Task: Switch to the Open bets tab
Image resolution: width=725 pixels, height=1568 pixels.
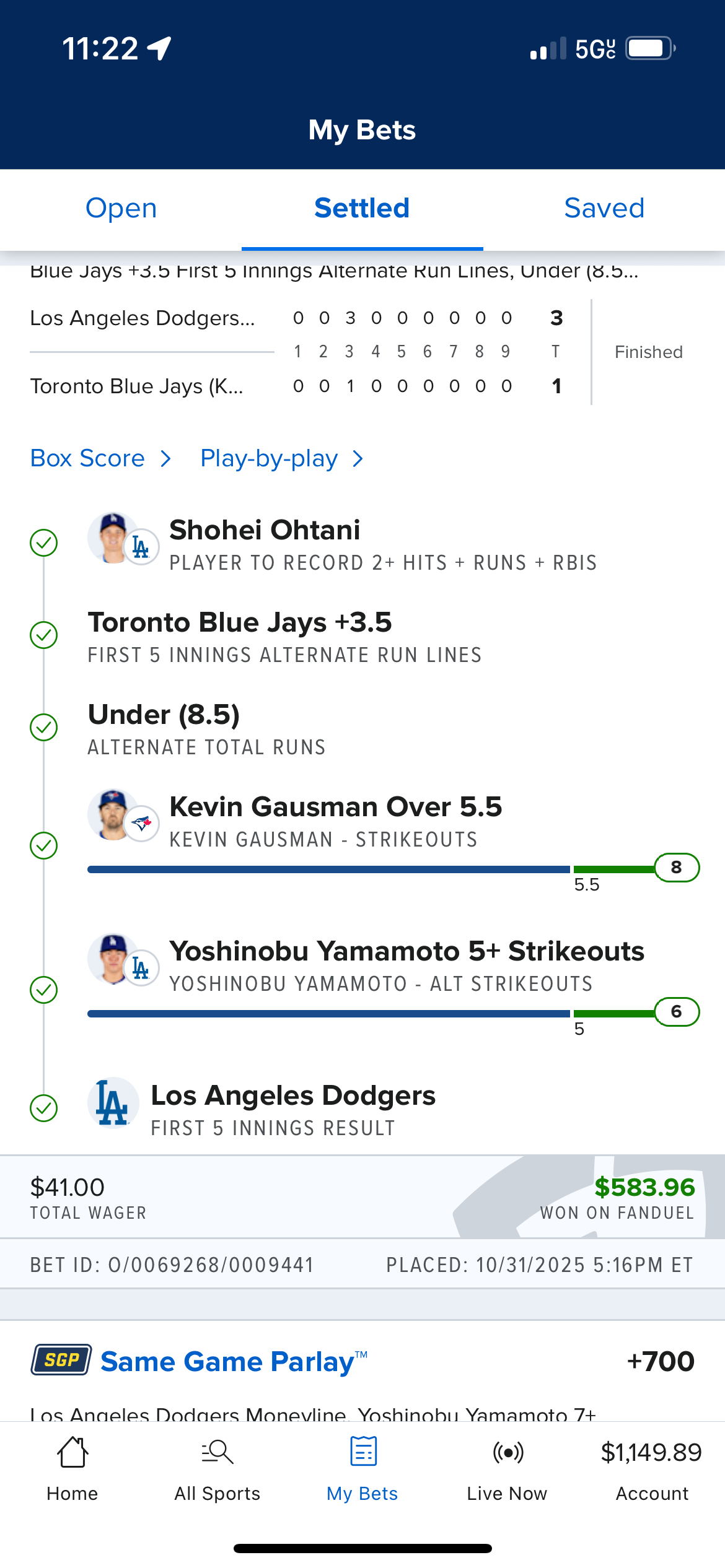Action: (121, 209)
